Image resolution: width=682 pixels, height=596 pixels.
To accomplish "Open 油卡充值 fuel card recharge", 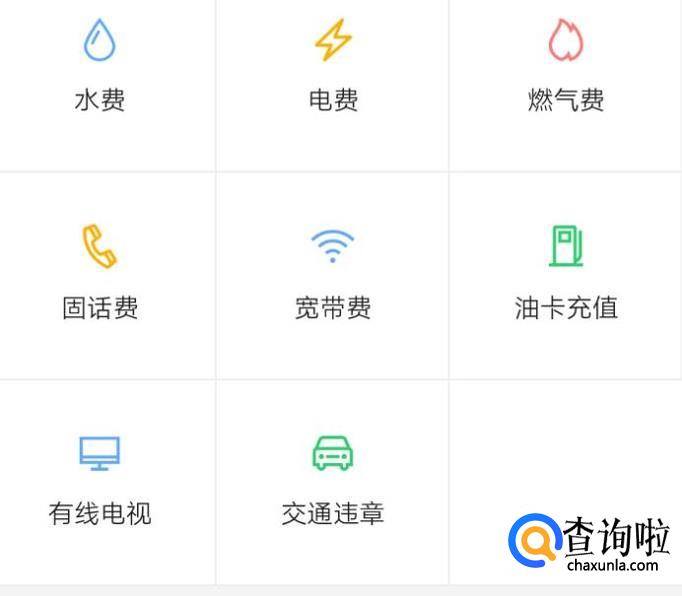I will click(x=565, y=276).
